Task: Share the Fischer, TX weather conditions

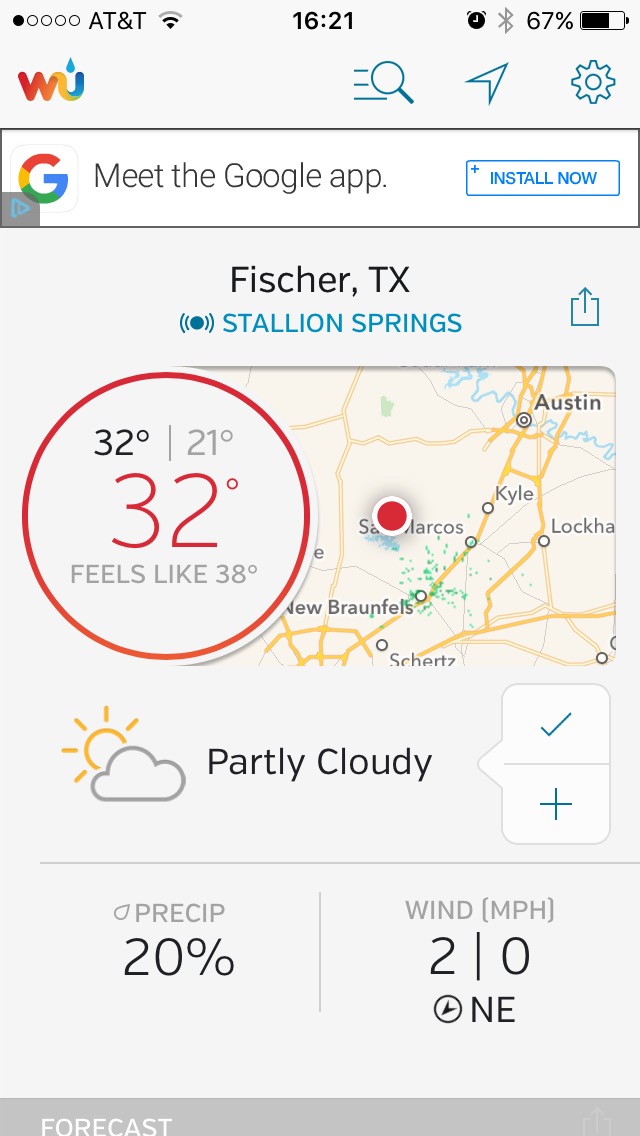Action: 584,306
